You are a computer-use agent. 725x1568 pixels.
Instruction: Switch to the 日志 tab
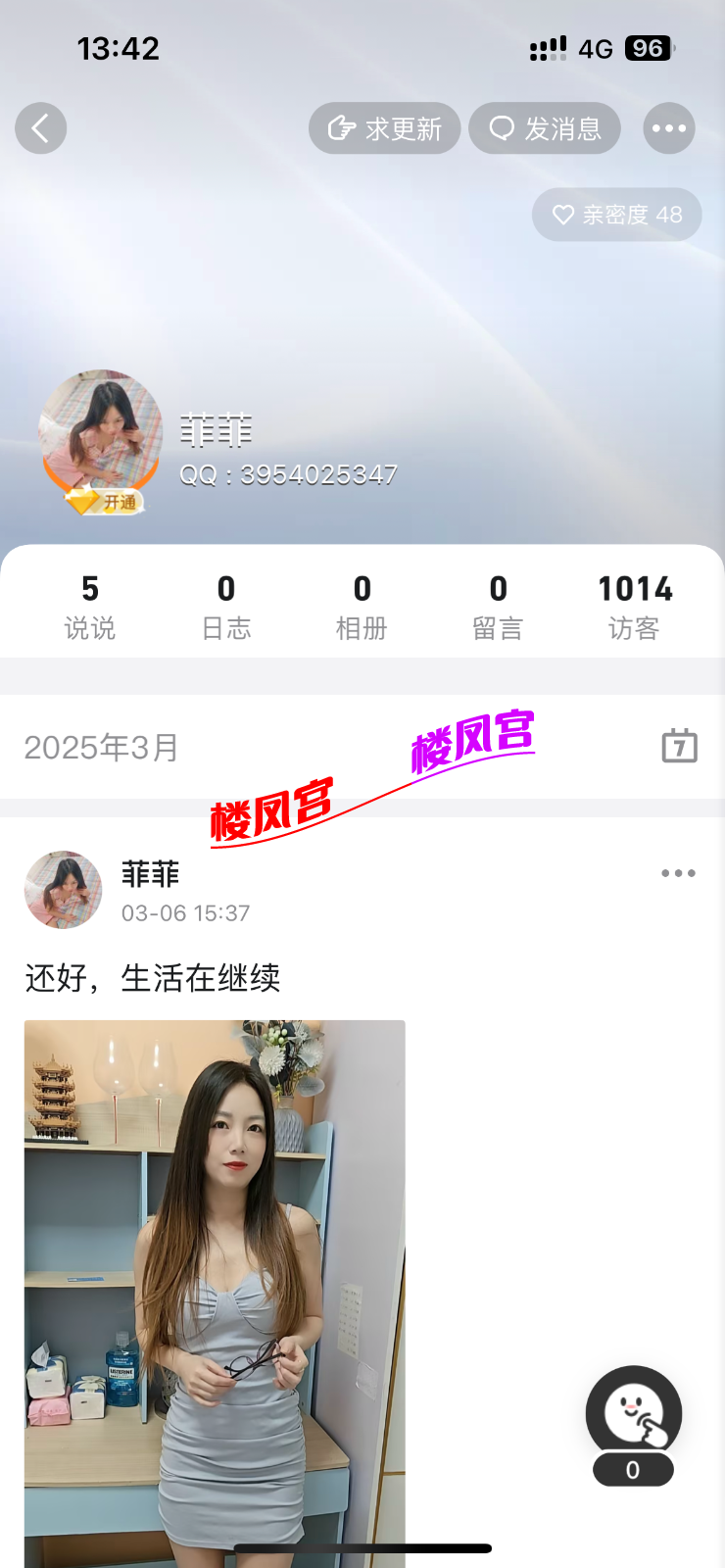226,607
